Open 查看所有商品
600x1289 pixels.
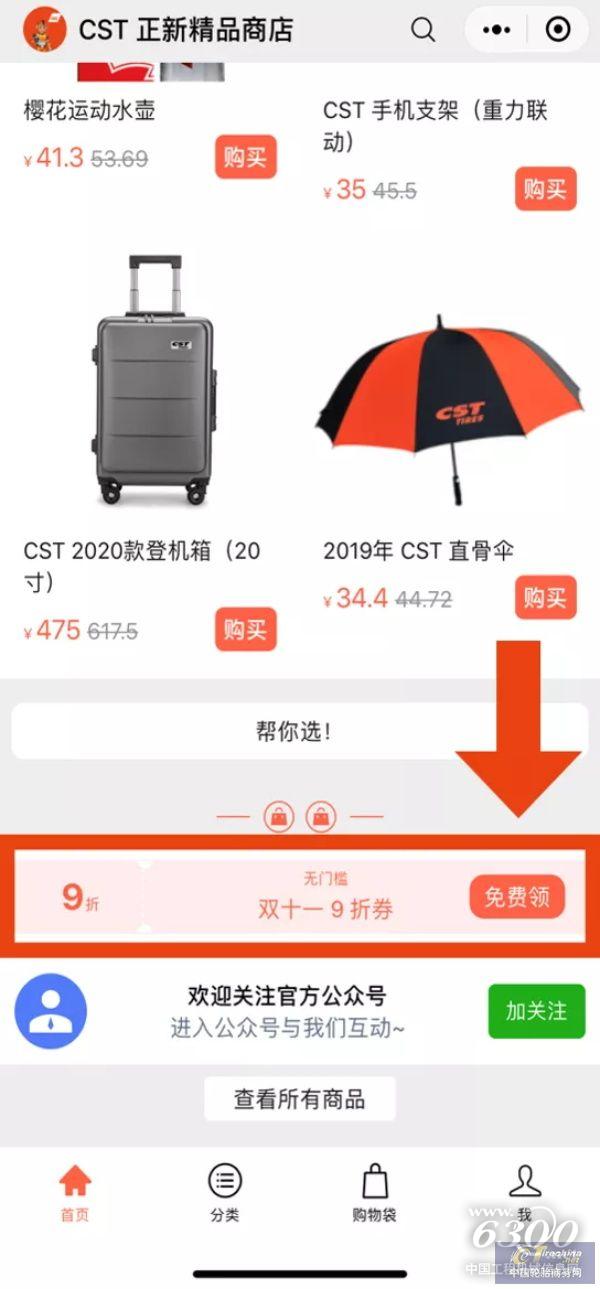(x=299, y=1100)
